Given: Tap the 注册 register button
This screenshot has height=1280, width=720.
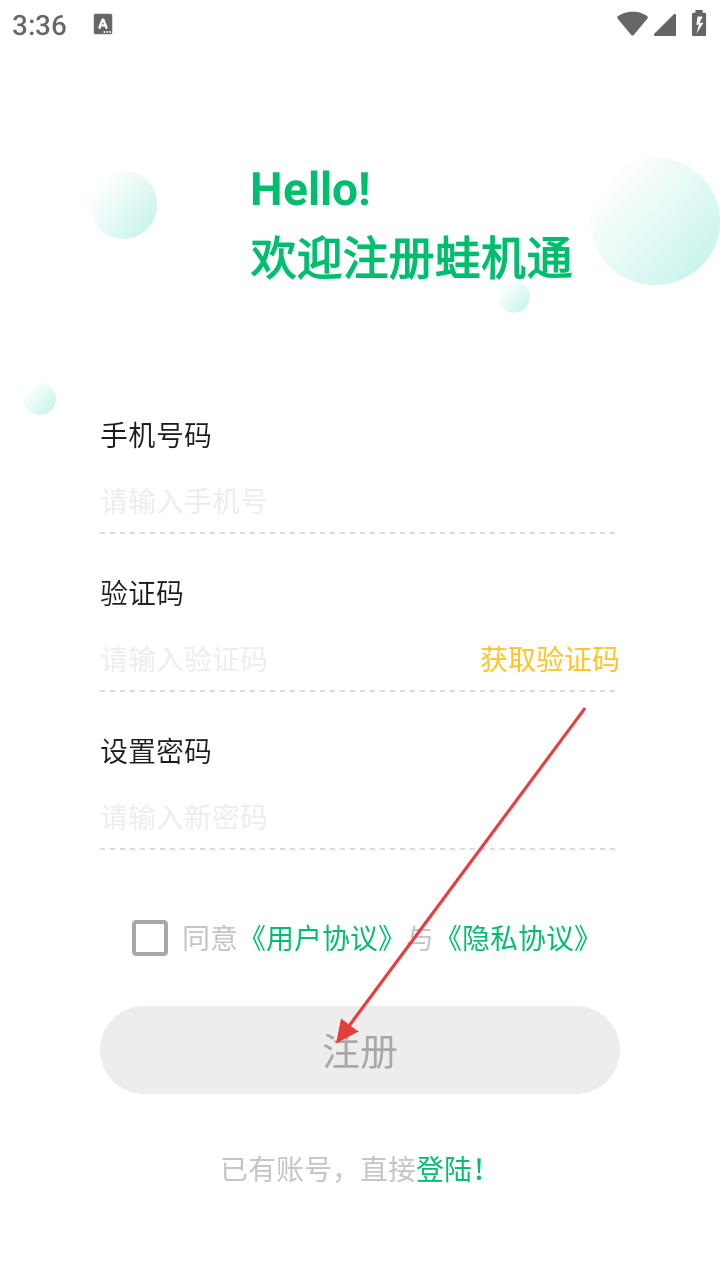Looking at the screenshot, I should [x=360, y=1050].
